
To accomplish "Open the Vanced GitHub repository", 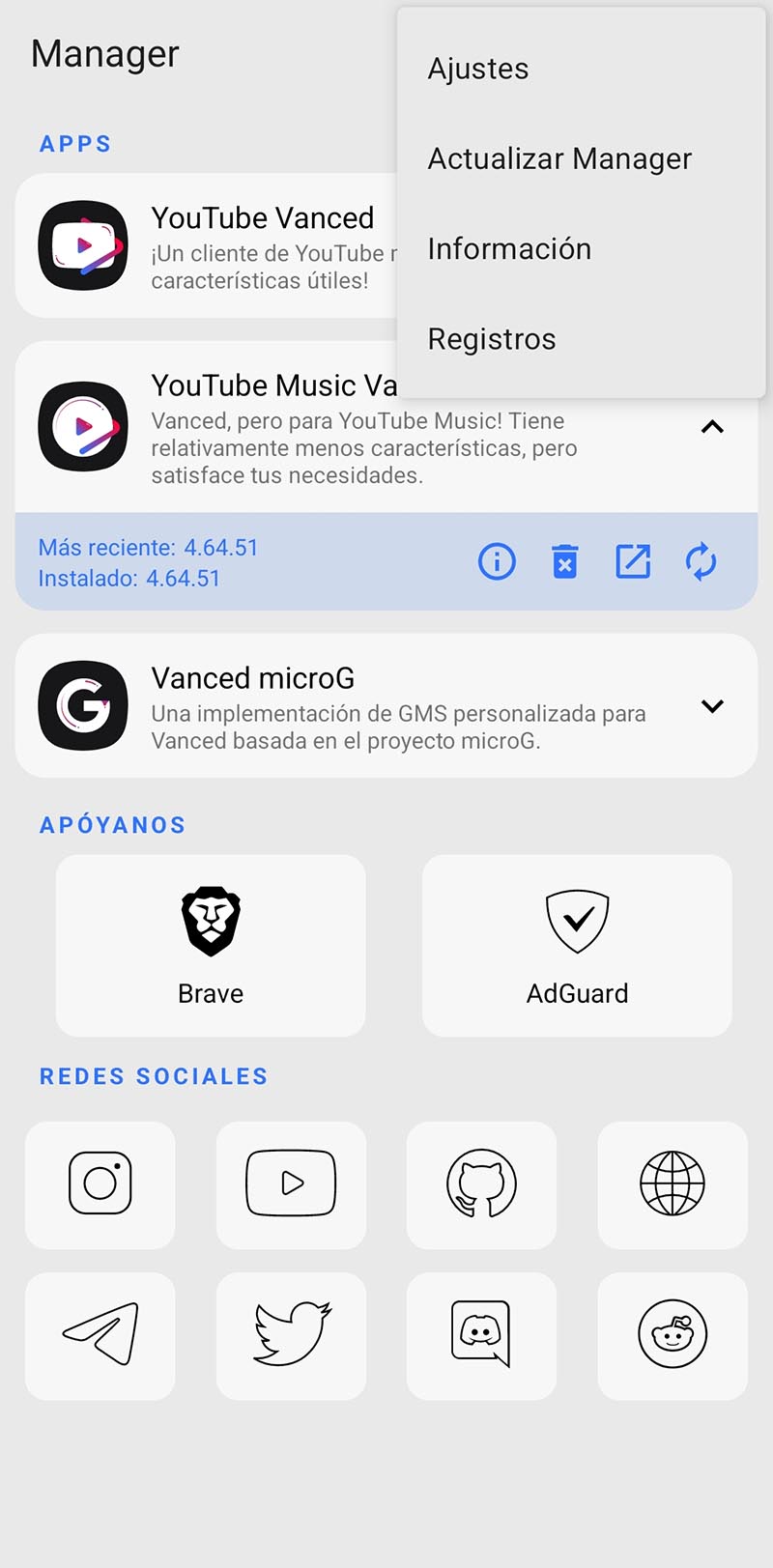I will coord(482,1185).
